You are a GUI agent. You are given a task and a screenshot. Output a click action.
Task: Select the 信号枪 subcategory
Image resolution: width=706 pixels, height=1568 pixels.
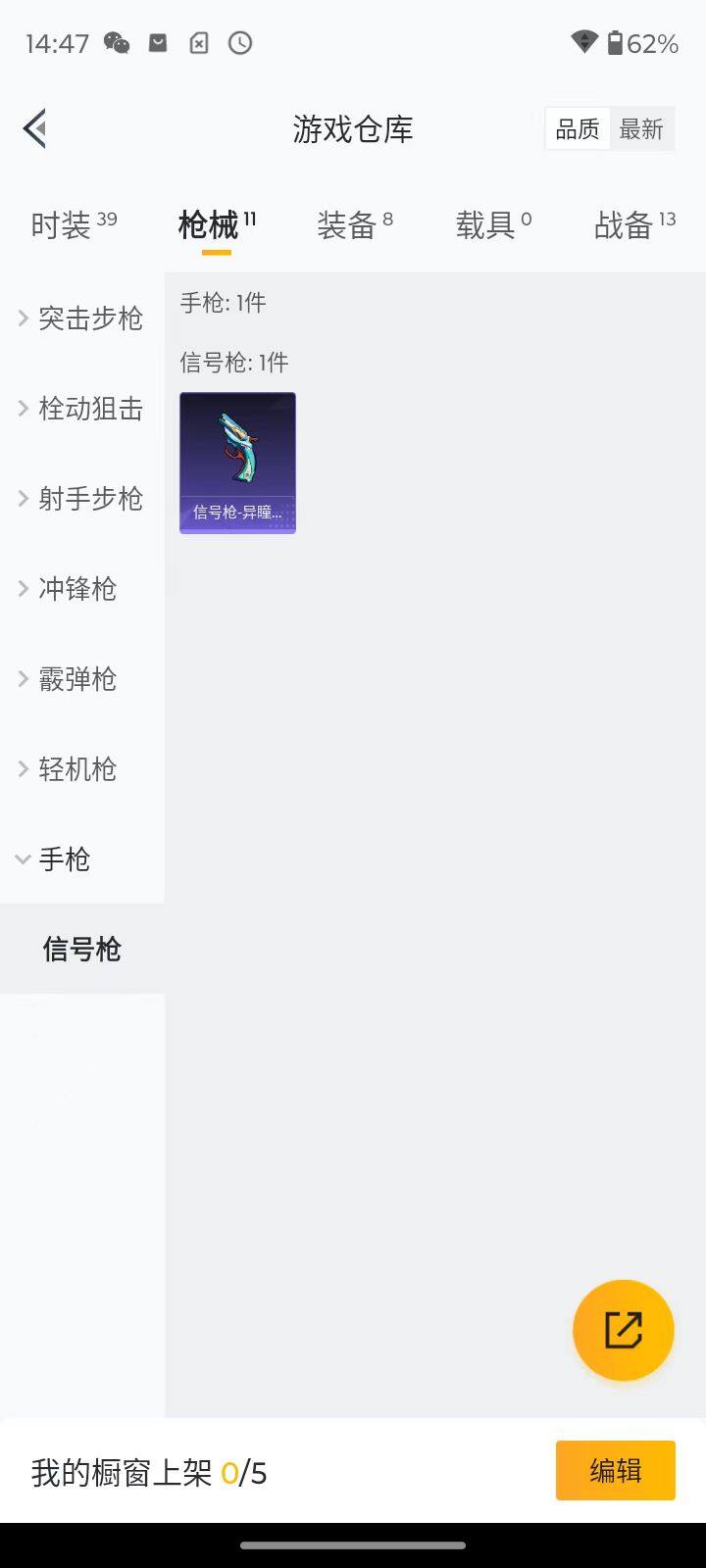[82, 950]
